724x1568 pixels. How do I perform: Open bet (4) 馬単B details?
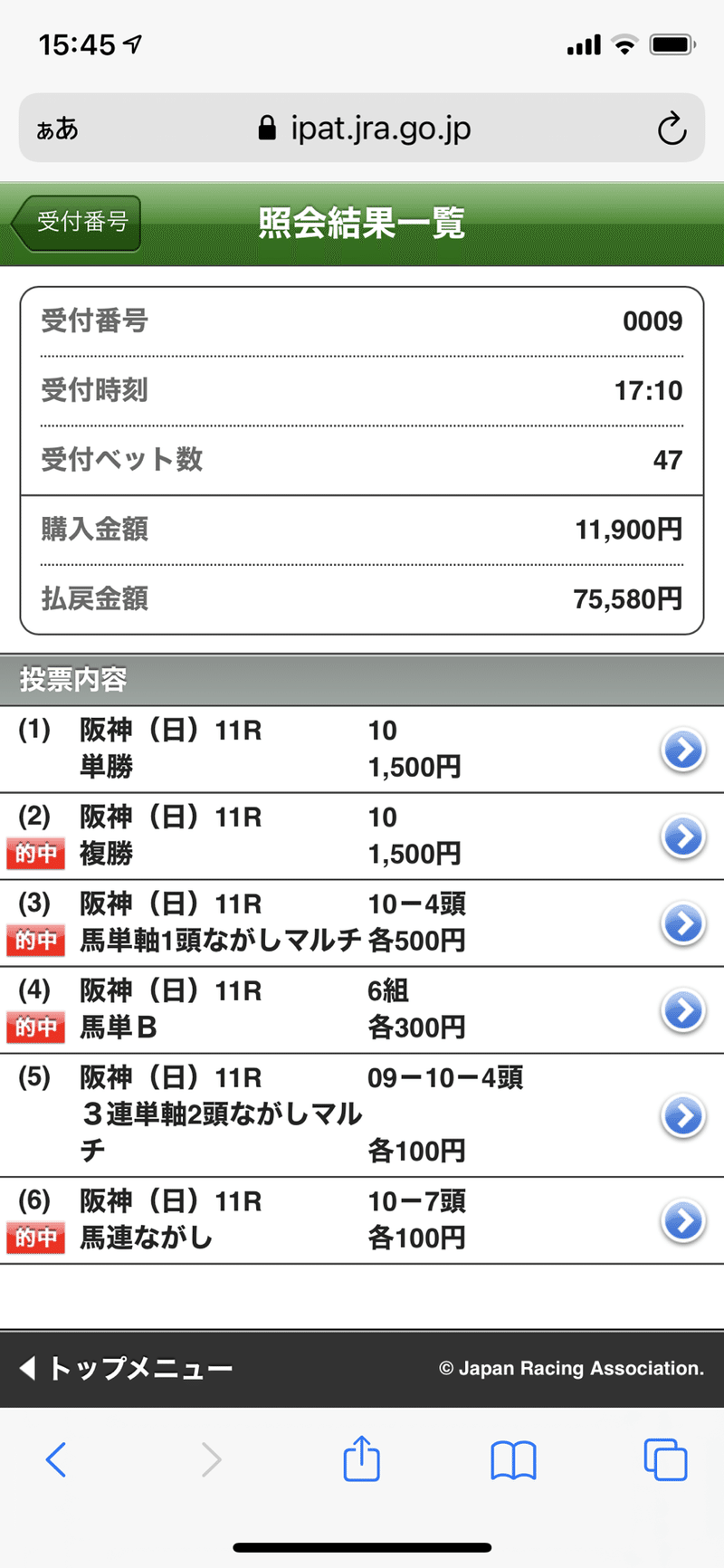click(362, 1010)
